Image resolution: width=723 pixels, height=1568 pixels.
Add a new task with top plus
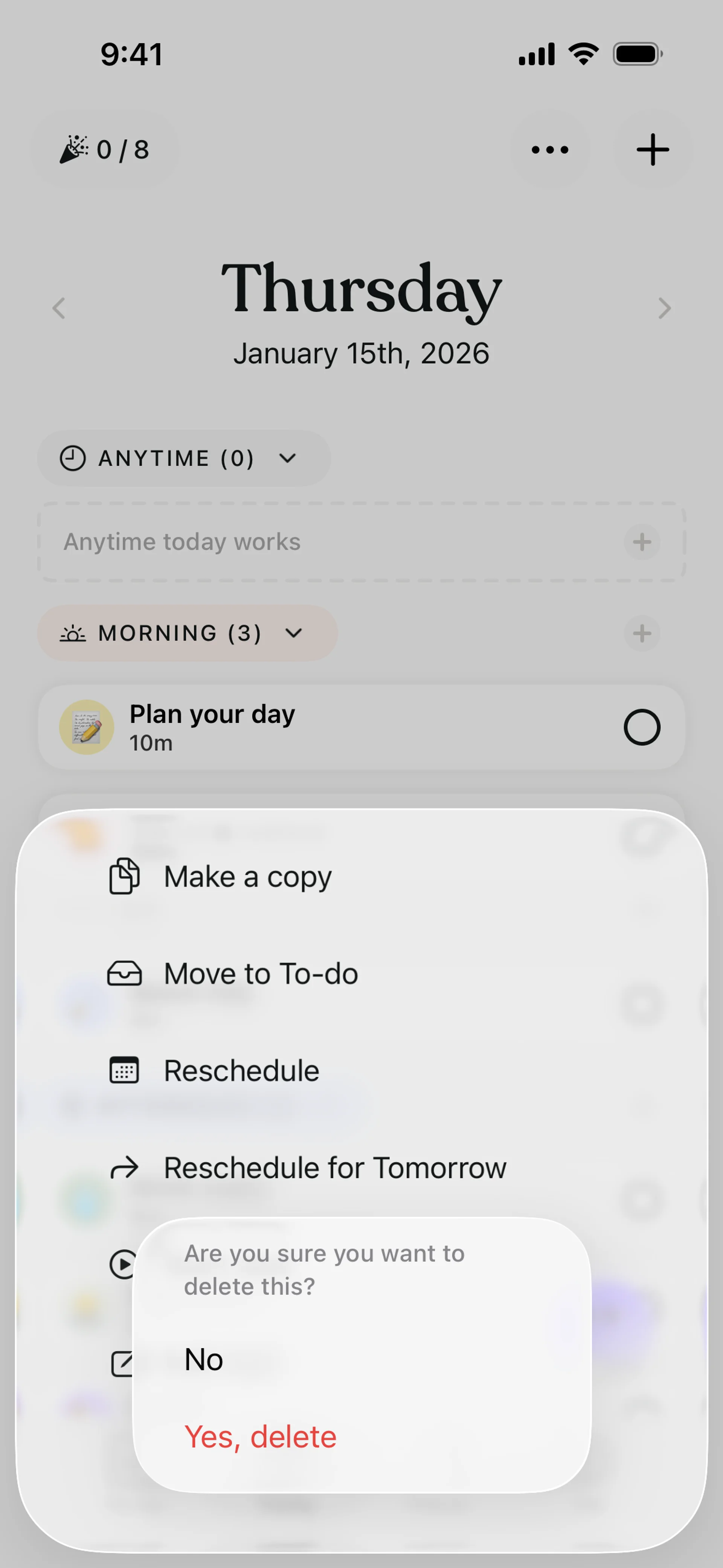coord(653,150)
